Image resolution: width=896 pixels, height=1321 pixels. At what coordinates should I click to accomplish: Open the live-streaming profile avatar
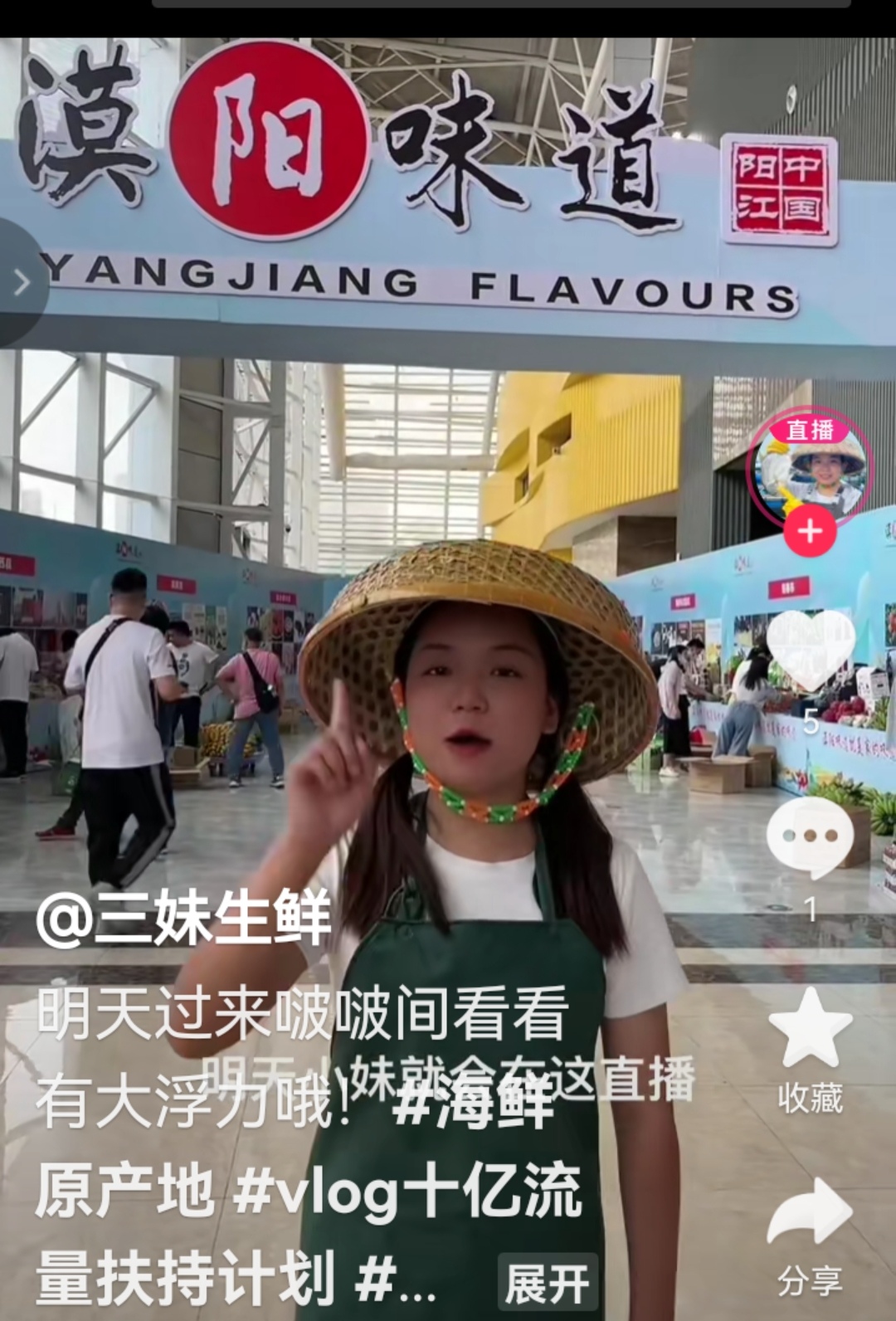811,467
